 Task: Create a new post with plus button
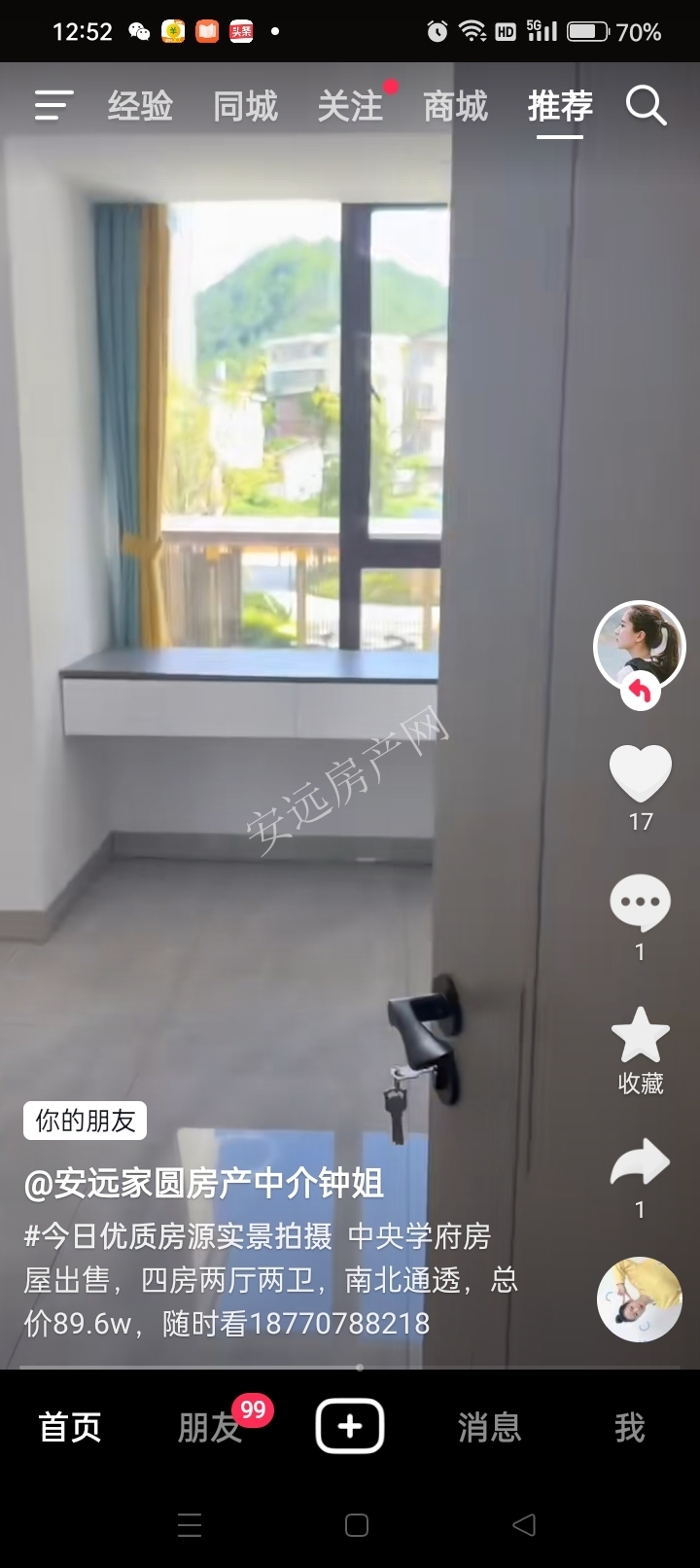pyautogui.click(x=350, y=1426)
